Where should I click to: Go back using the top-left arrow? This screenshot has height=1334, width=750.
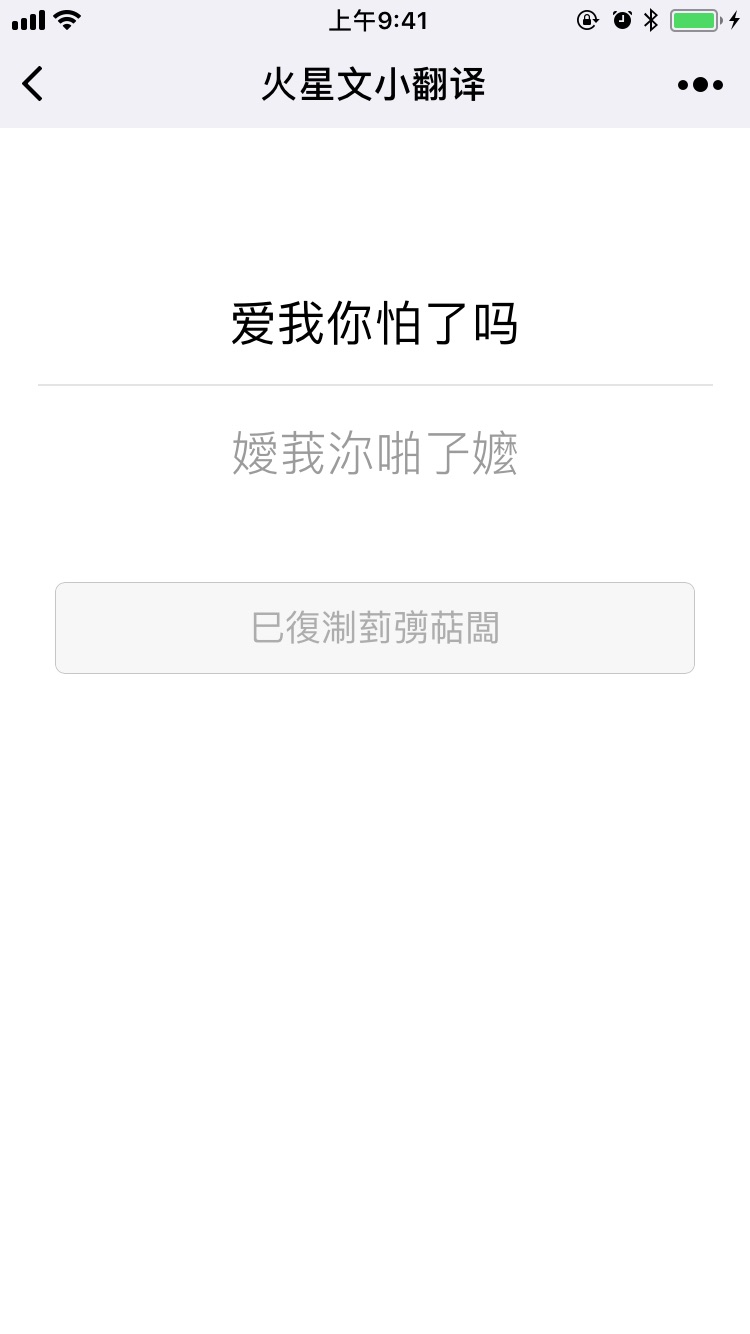33,84
